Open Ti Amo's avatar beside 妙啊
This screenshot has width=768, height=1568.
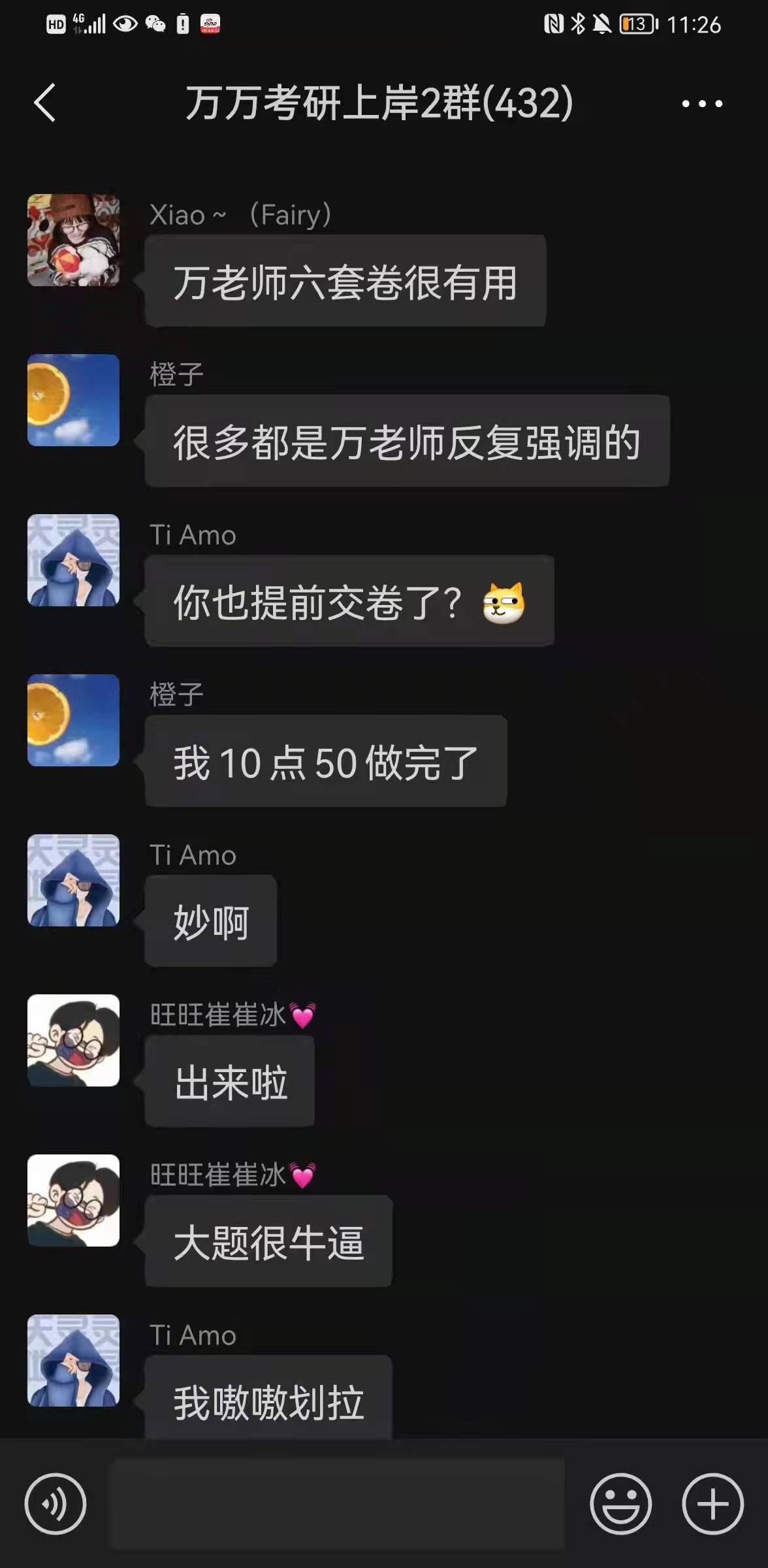coord(73,880)
